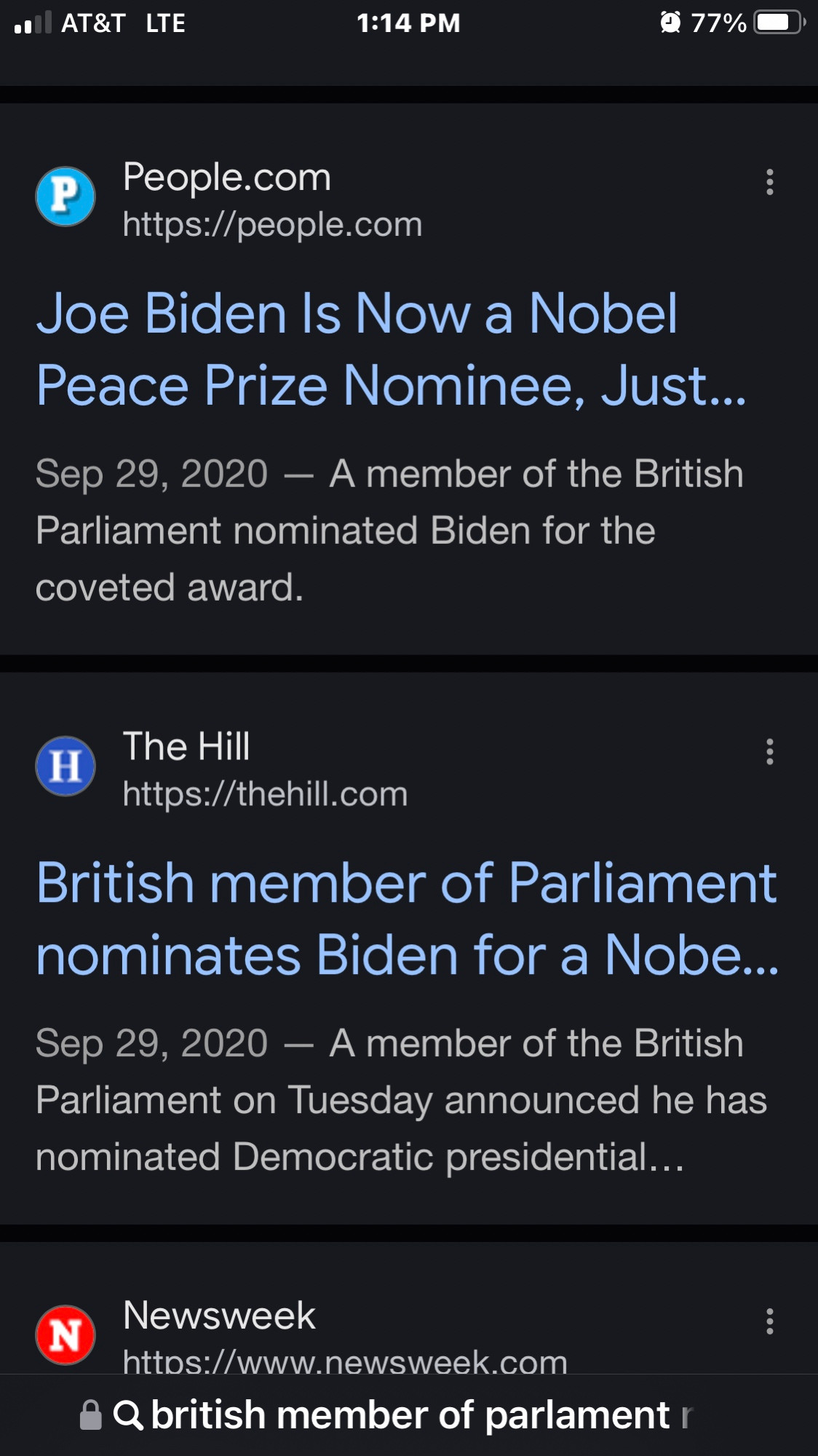Open the People.com Joe Biden Nobel article
The image size is (818, 1456).
392,349
